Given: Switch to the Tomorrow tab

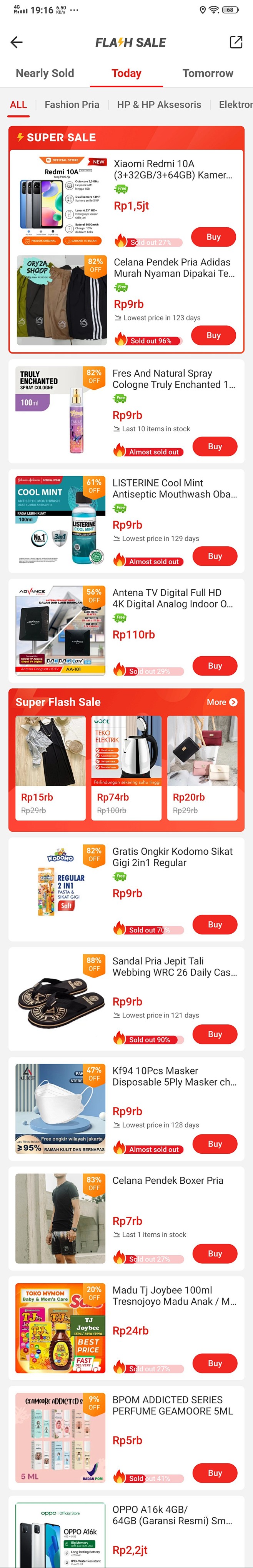Looking at the screenshot, I should [x=207, y=73].
